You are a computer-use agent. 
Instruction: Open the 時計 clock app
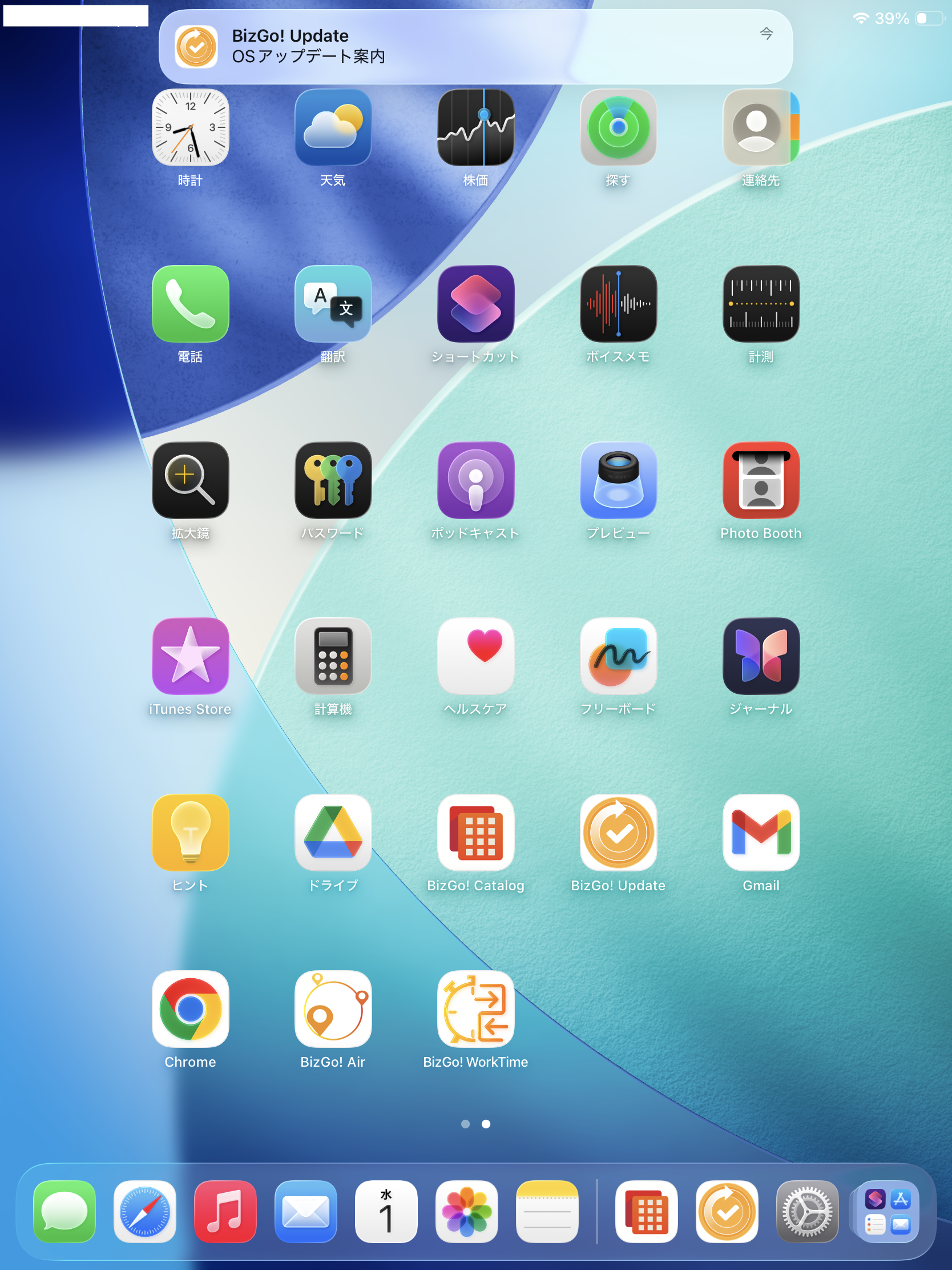(x=190, y=127)
